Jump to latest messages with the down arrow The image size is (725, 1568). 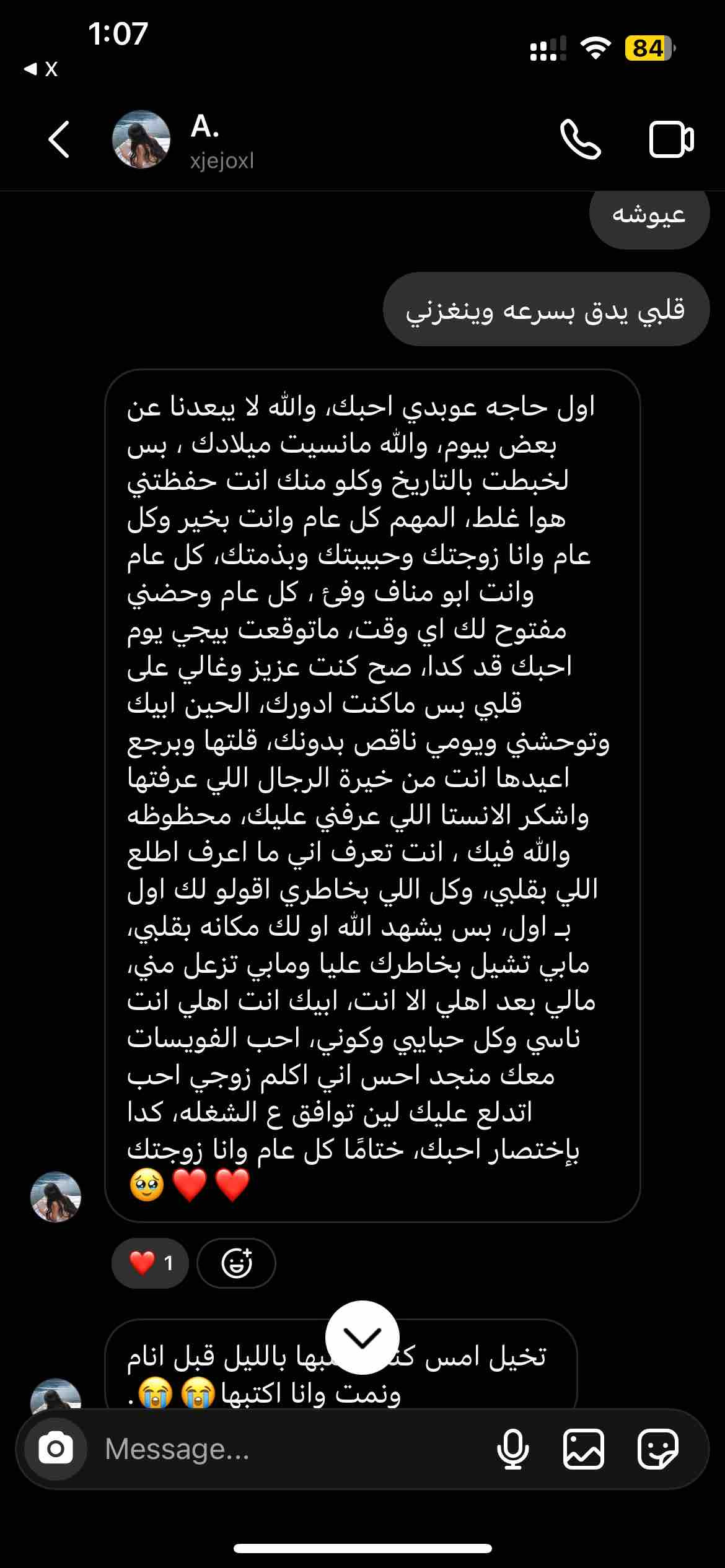(x=362, y=1338)
